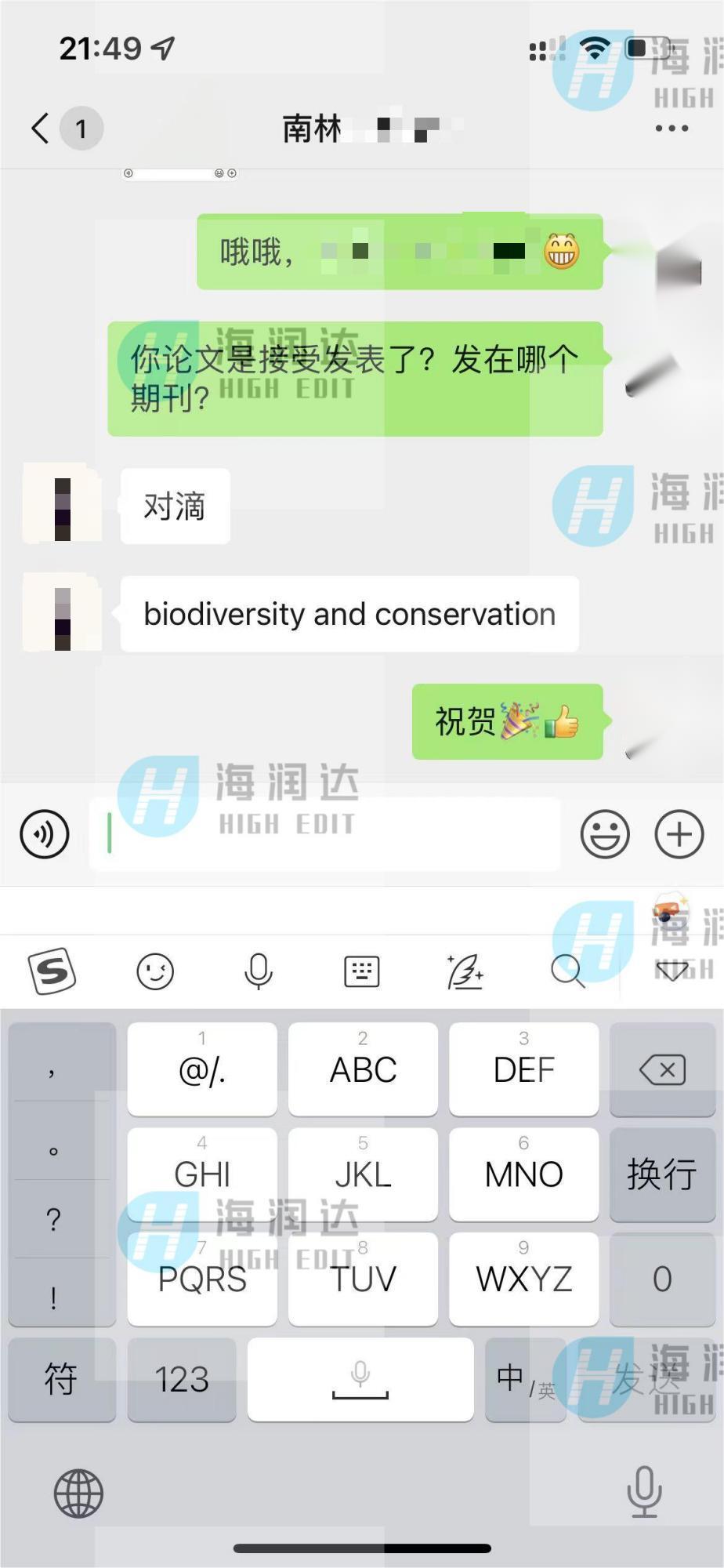Open the chat overflow menu
Image resolution: width=724 pixels, height=1568 pixels.
[x=672, y=128]
